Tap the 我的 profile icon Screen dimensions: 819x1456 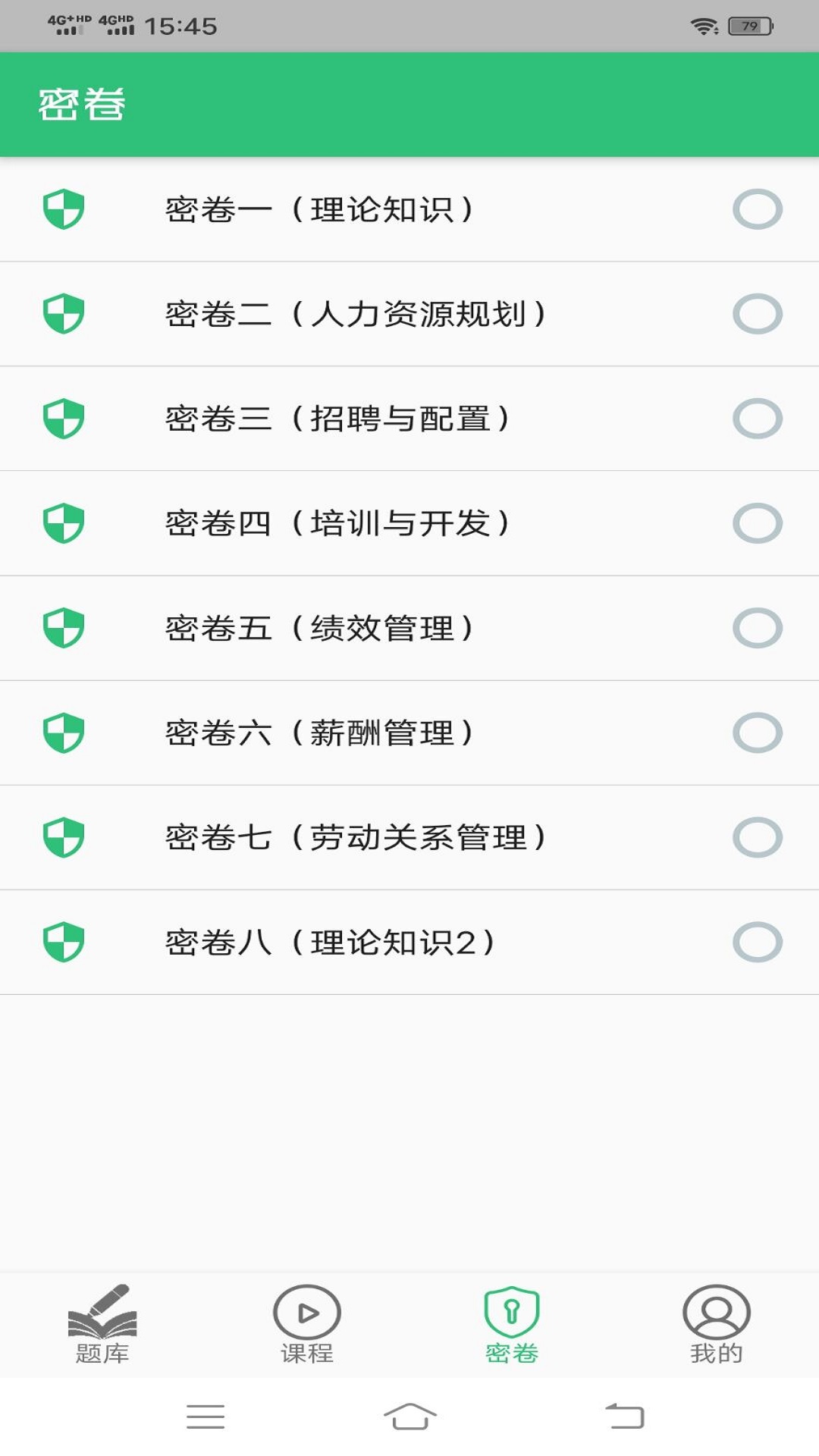716,1319
